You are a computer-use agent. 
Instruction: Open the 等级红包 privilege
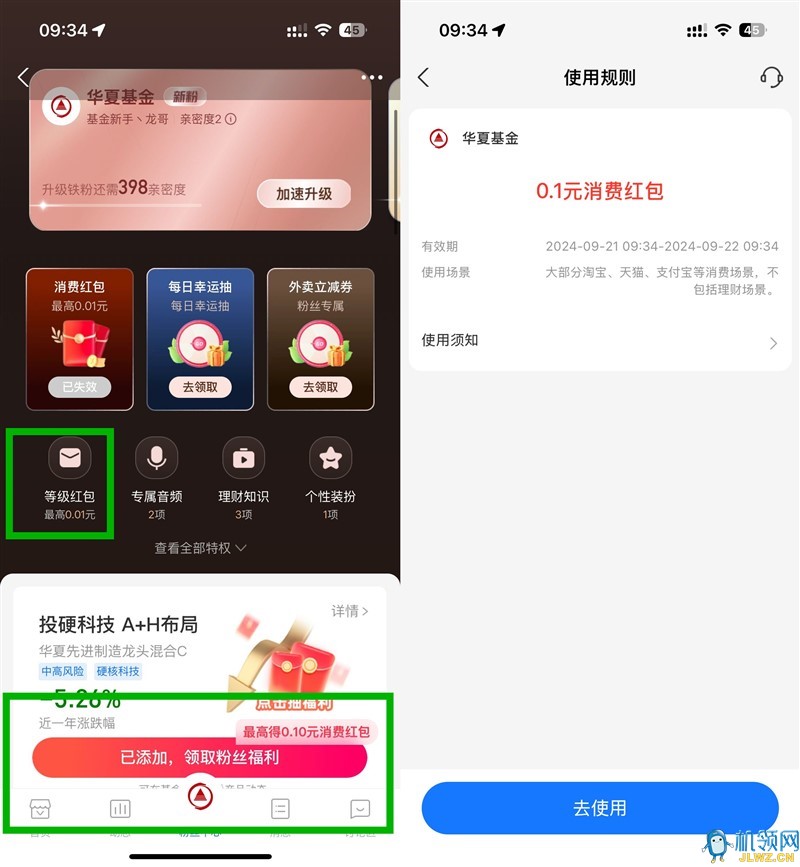tap(69, 478)
